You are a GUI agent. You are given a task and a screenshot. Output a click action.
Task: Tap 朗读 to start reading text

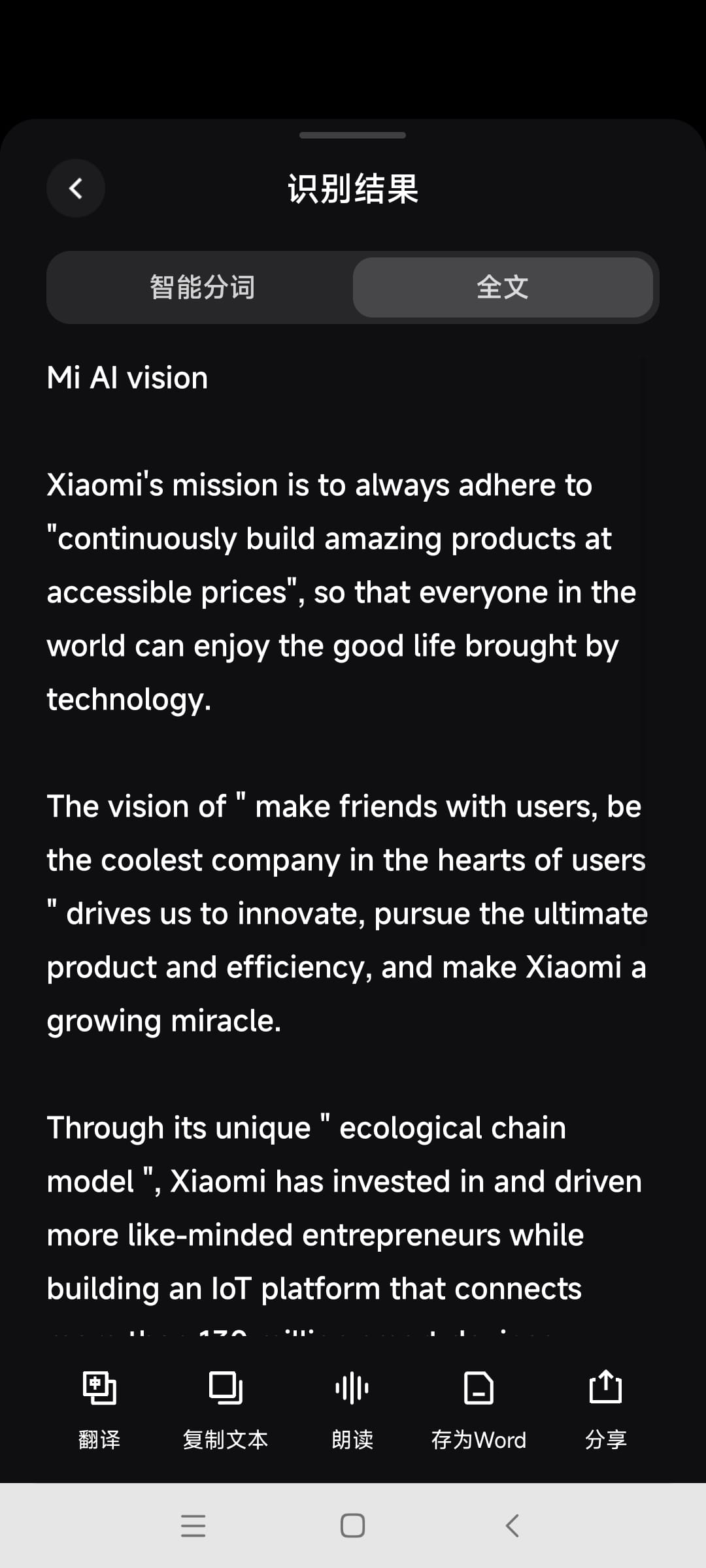pyautogui.click(x=353, y=1411)
